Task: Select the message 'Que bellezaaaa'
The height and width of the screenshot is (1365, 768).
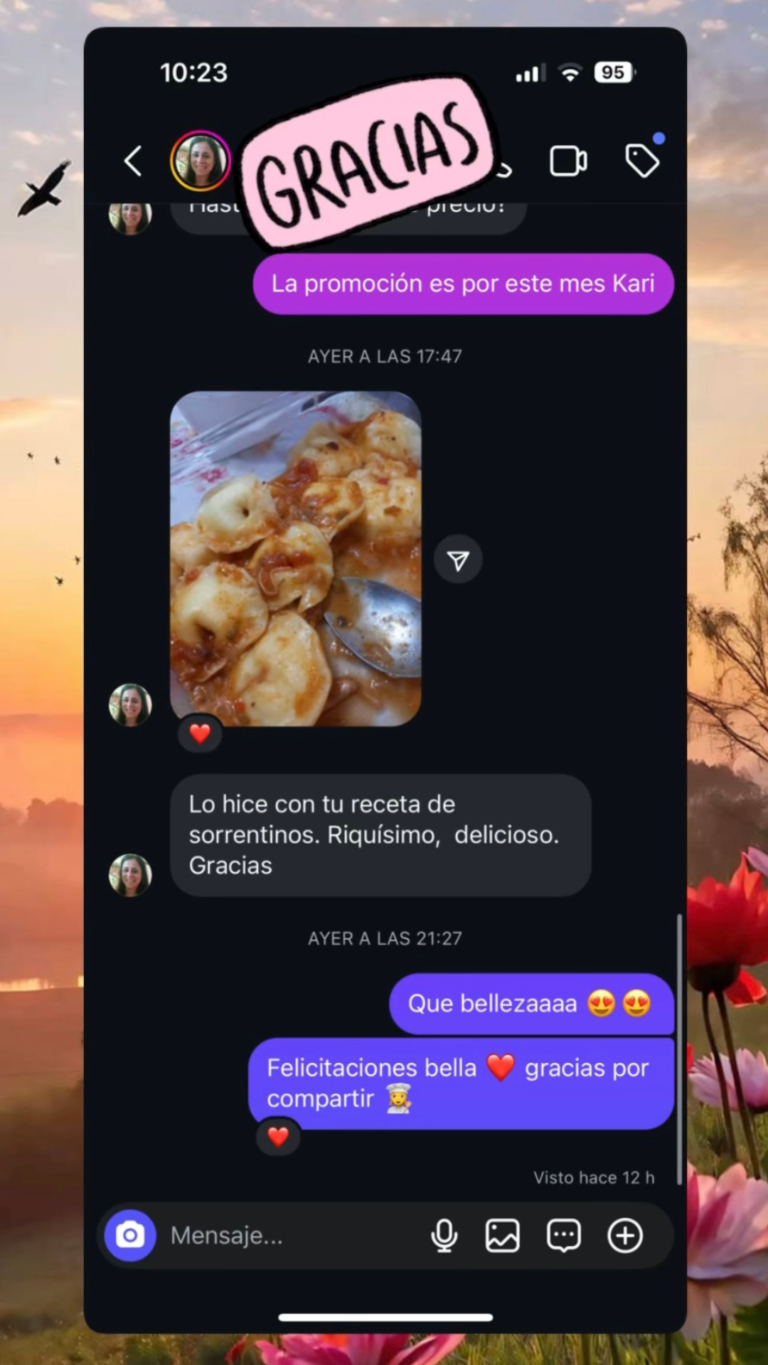Action: point(531,1003)
